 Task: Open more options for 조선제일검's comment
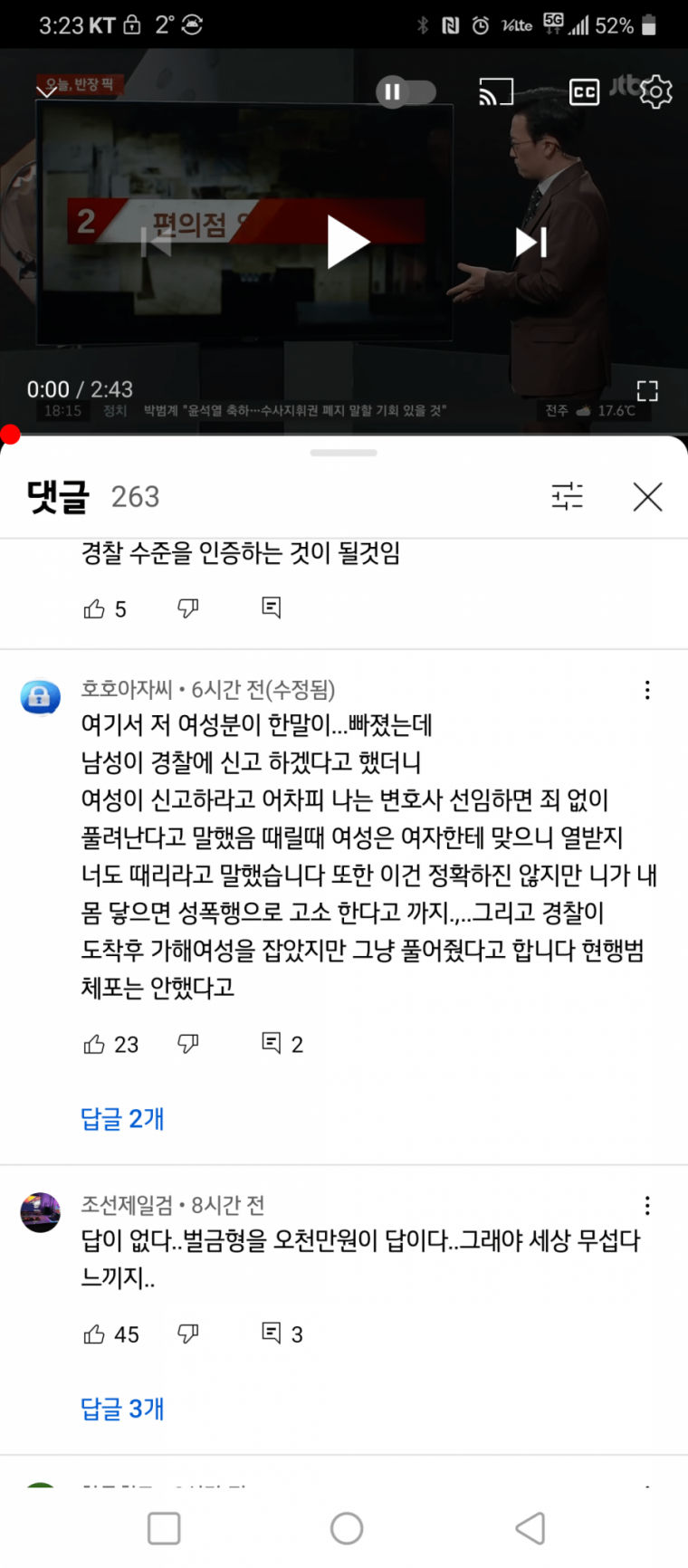[646, 1205]
